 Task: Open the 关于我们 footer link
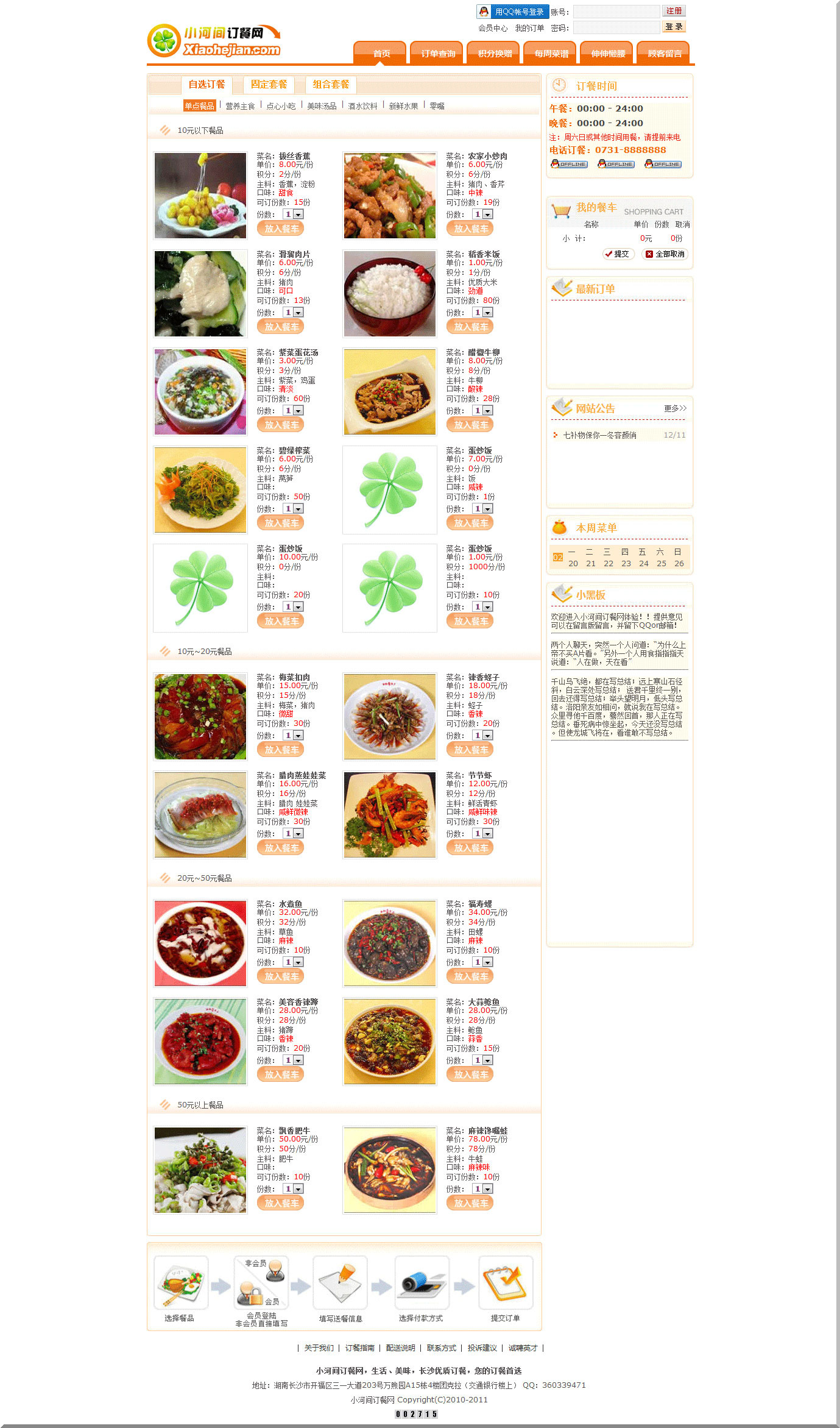(x=319, y=1348)
